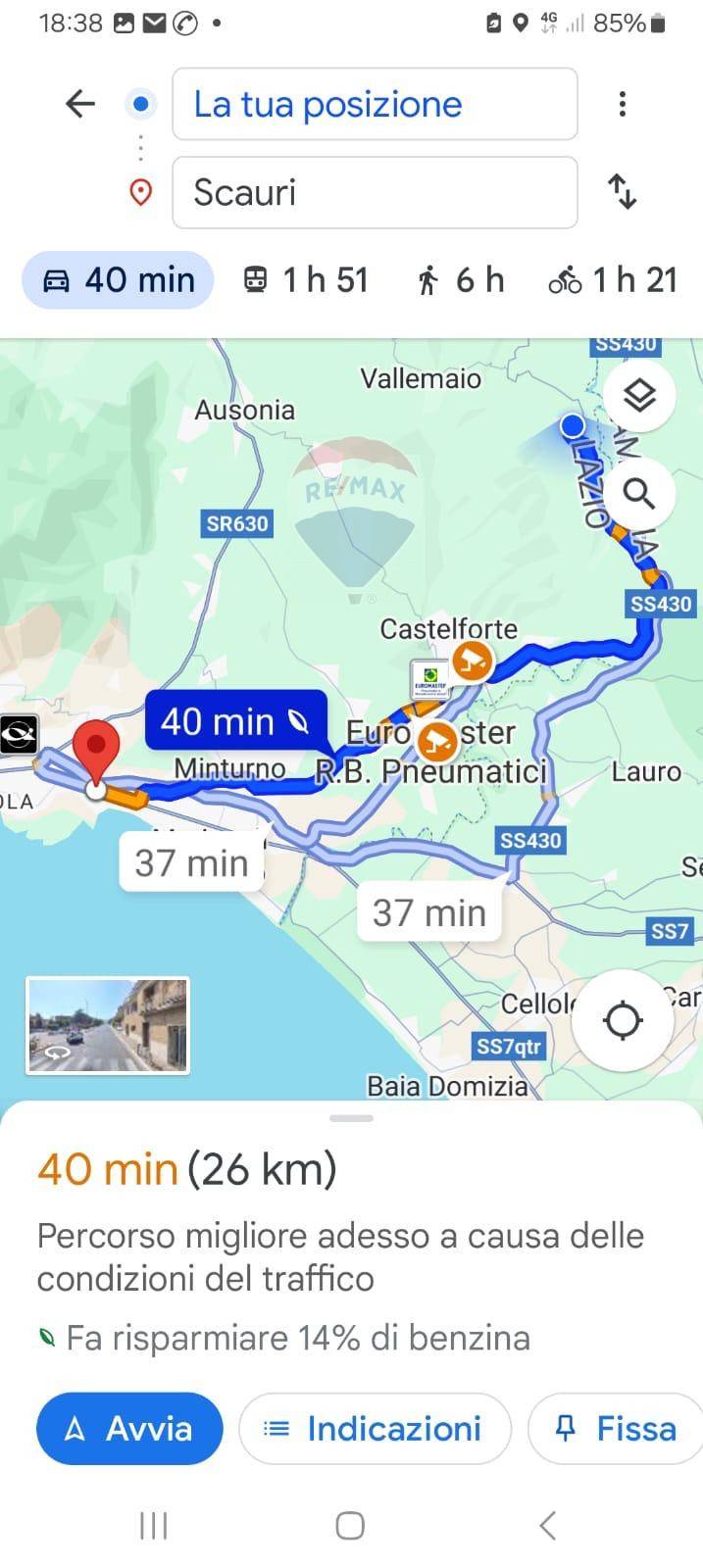Open the Street View thumbnail

tap(108, 1025)
